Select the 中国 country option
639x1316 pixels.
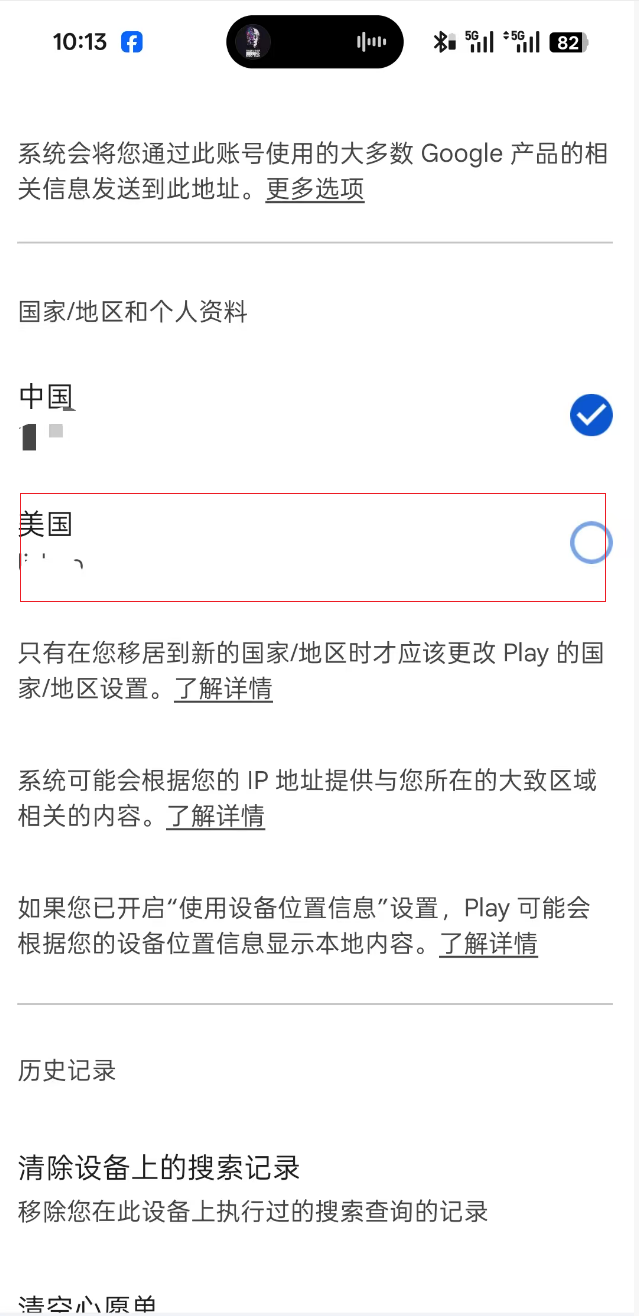point(315,415)
